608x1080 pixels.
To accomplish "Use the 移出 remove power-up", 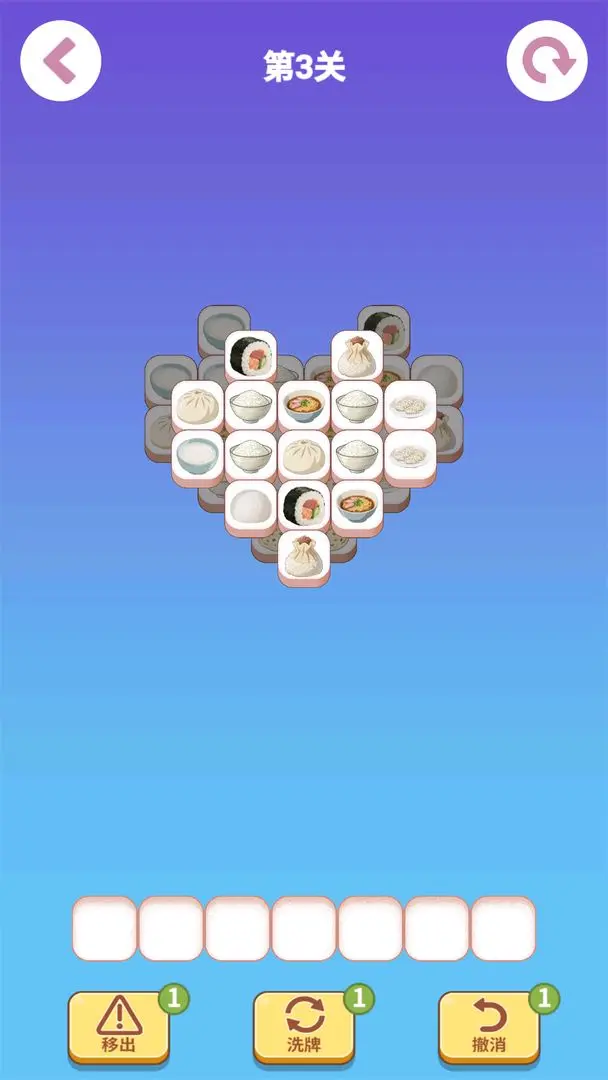I will 118,1025.
